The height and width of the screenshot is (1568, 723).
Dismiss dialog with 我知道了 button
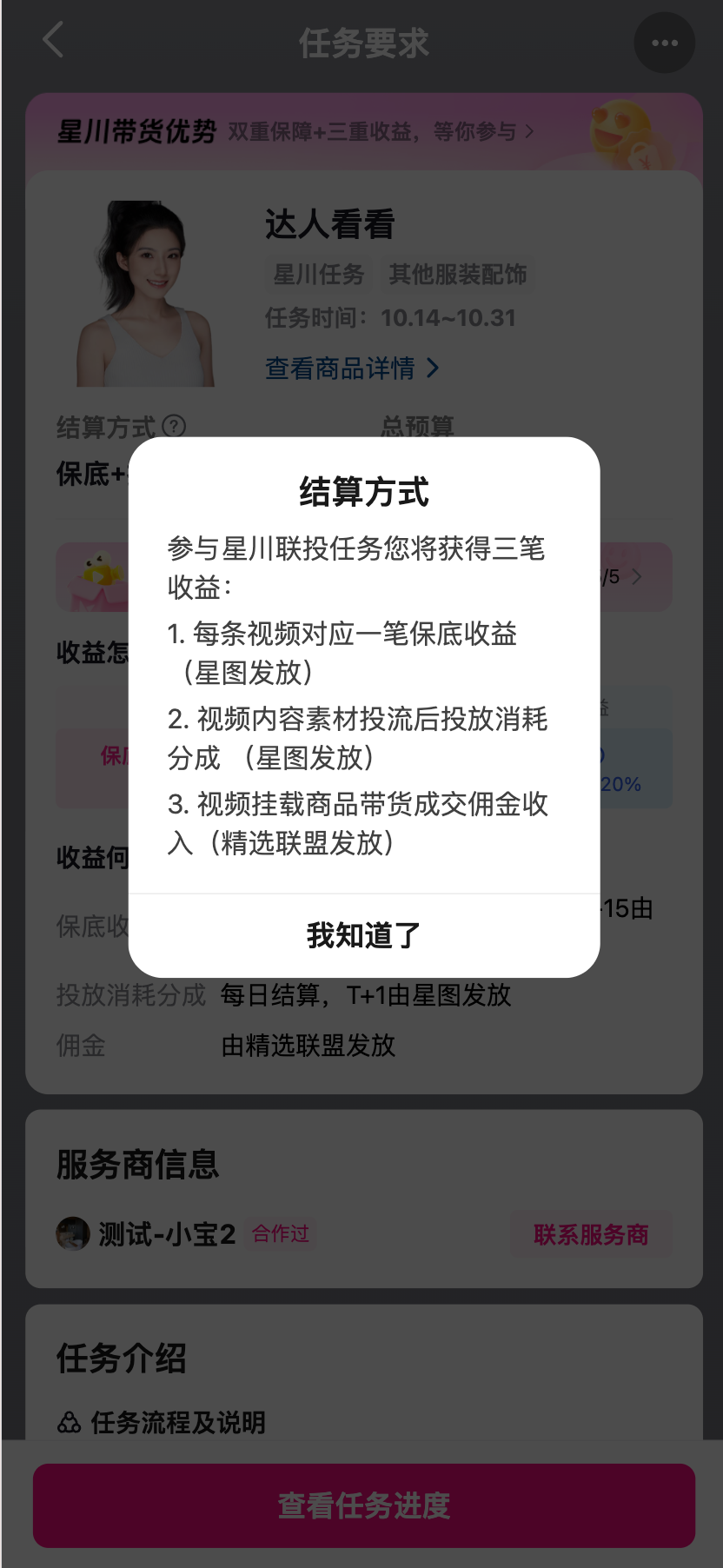coord(363,936)
